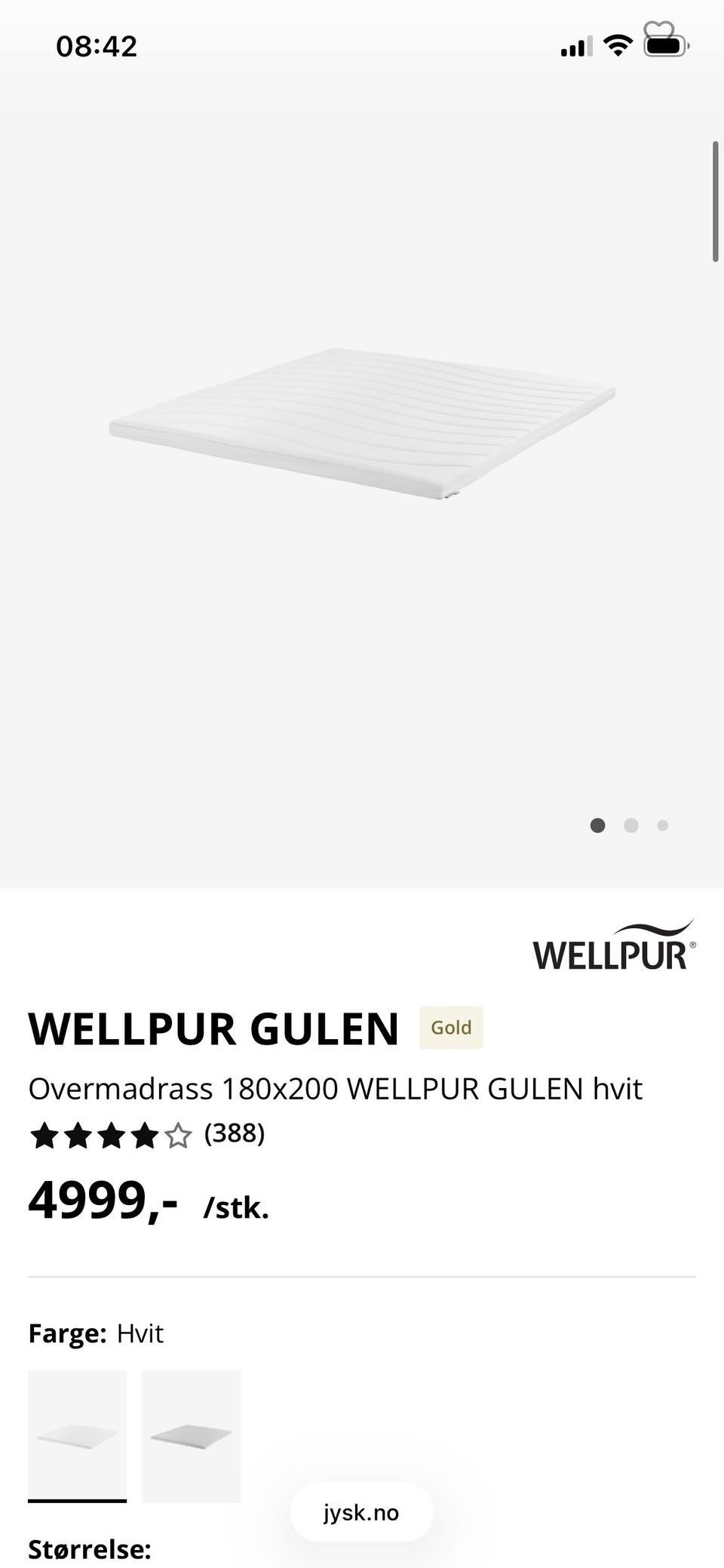
Task: Tap the Wi-Fi icon in status bar
Action: (618, 45)
